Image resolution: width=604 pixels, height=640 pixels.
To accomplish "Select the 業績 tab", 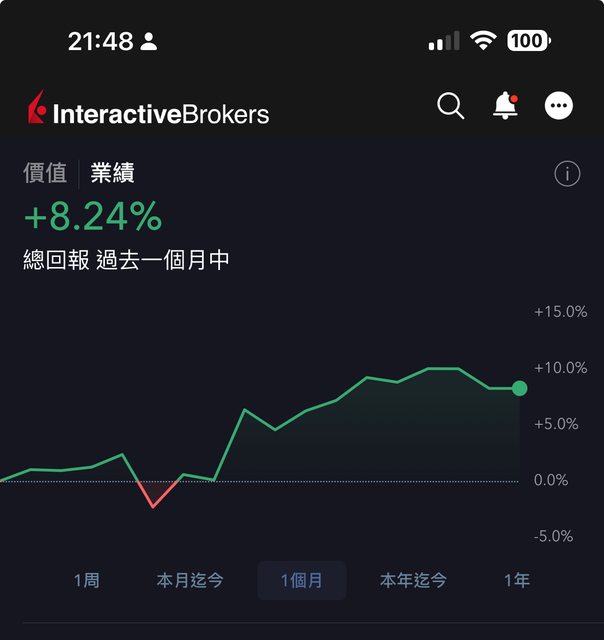I will click(x=112, y=173).
